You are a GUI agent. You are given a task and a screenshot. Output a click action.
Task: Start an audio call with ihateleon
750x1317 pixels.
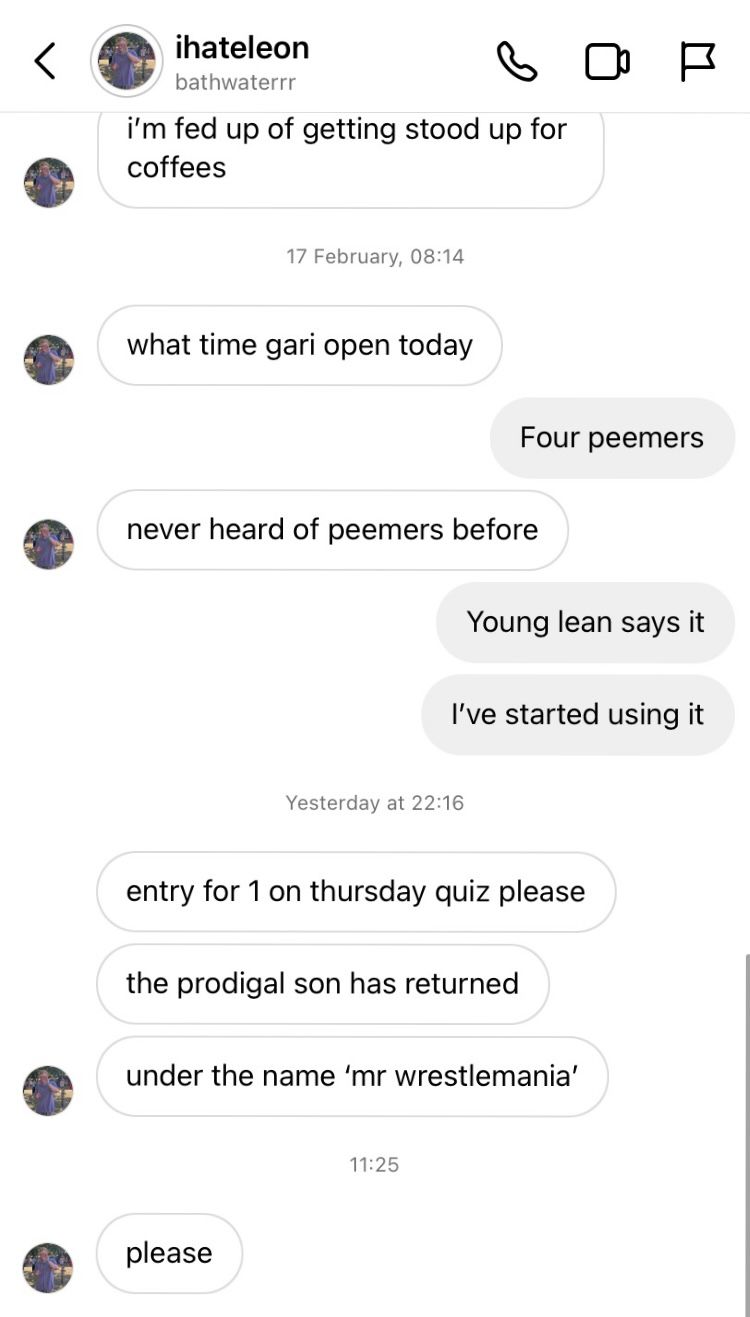coord(517,62)
